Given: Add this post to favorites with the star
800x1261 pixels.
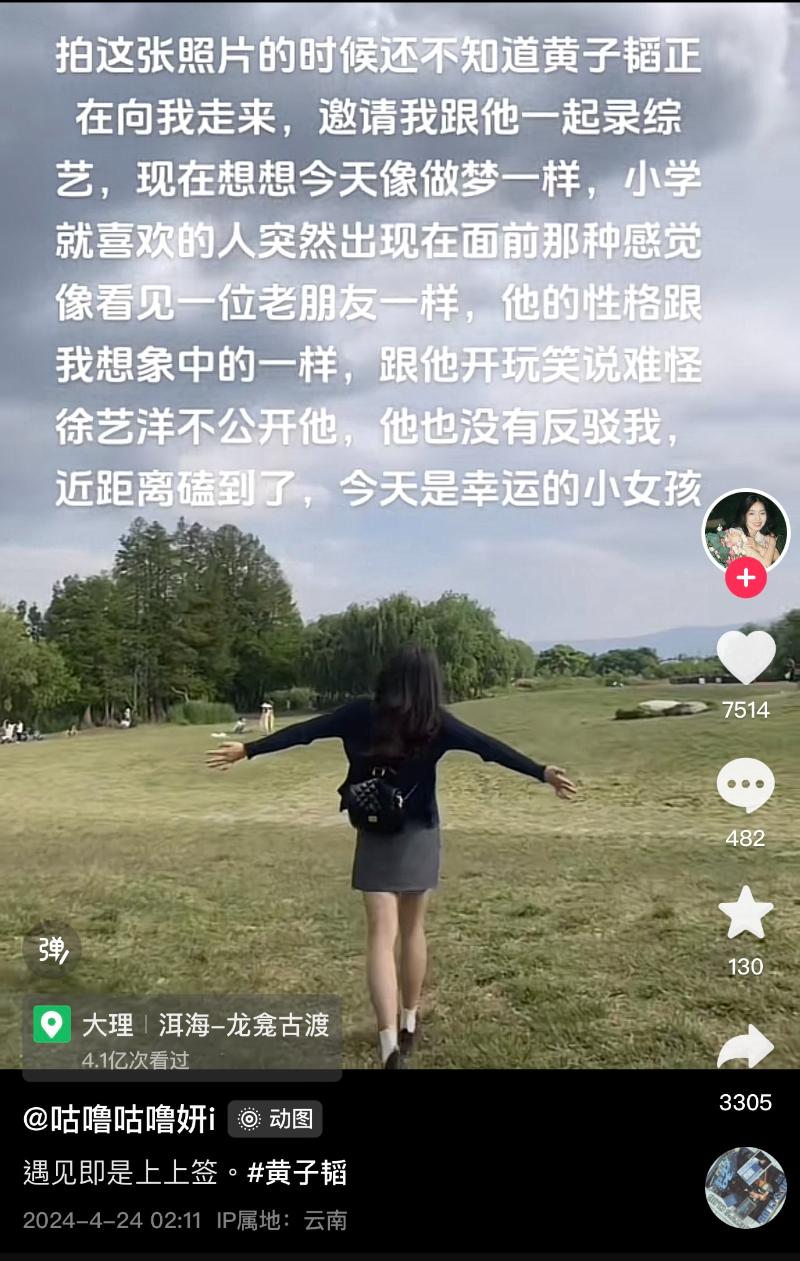Looking at the screenshot, I should click(x=746, y=914).
